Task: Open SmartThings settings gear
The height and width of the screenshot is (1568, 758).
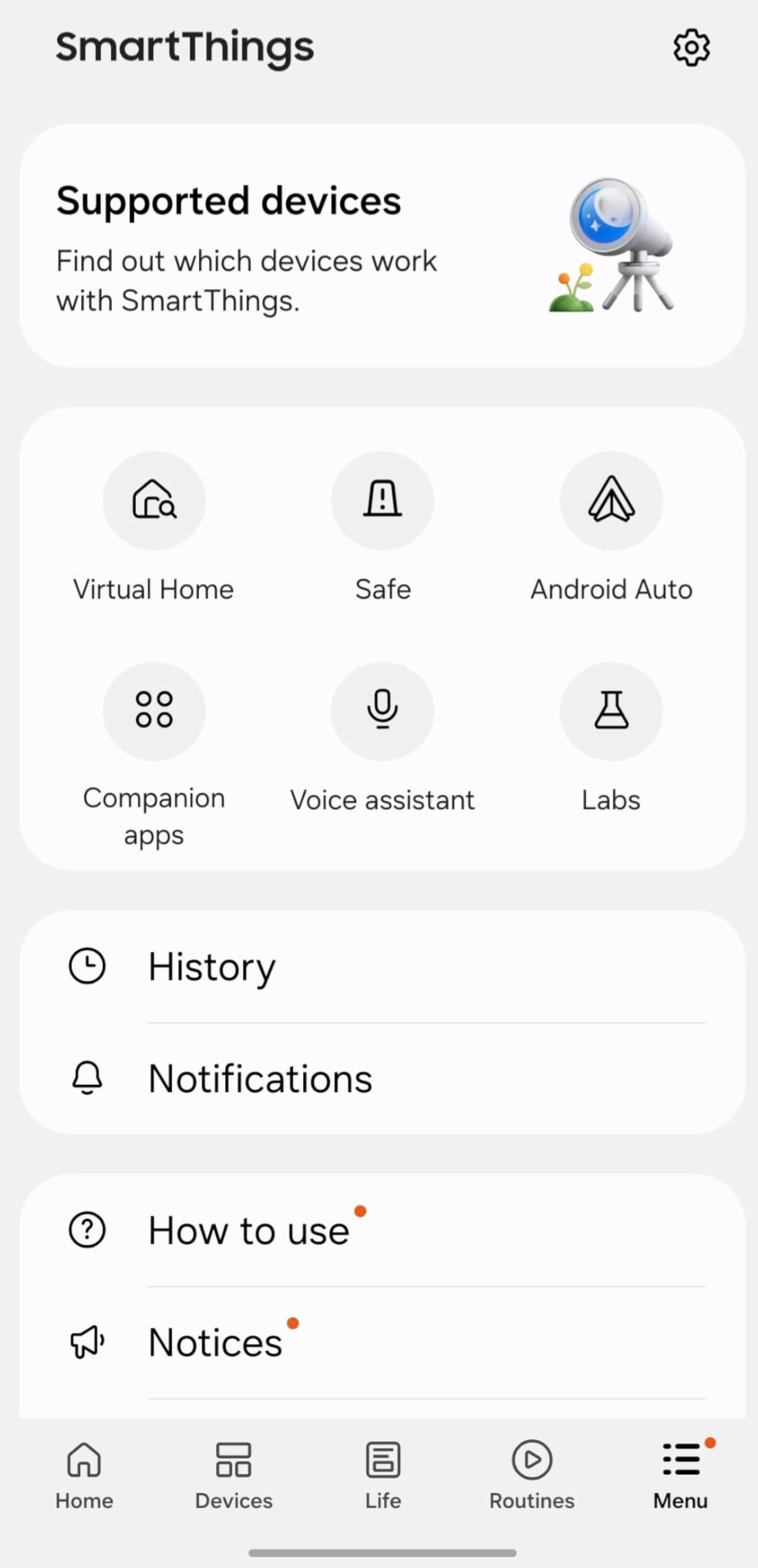Action: tap(691, 48)
